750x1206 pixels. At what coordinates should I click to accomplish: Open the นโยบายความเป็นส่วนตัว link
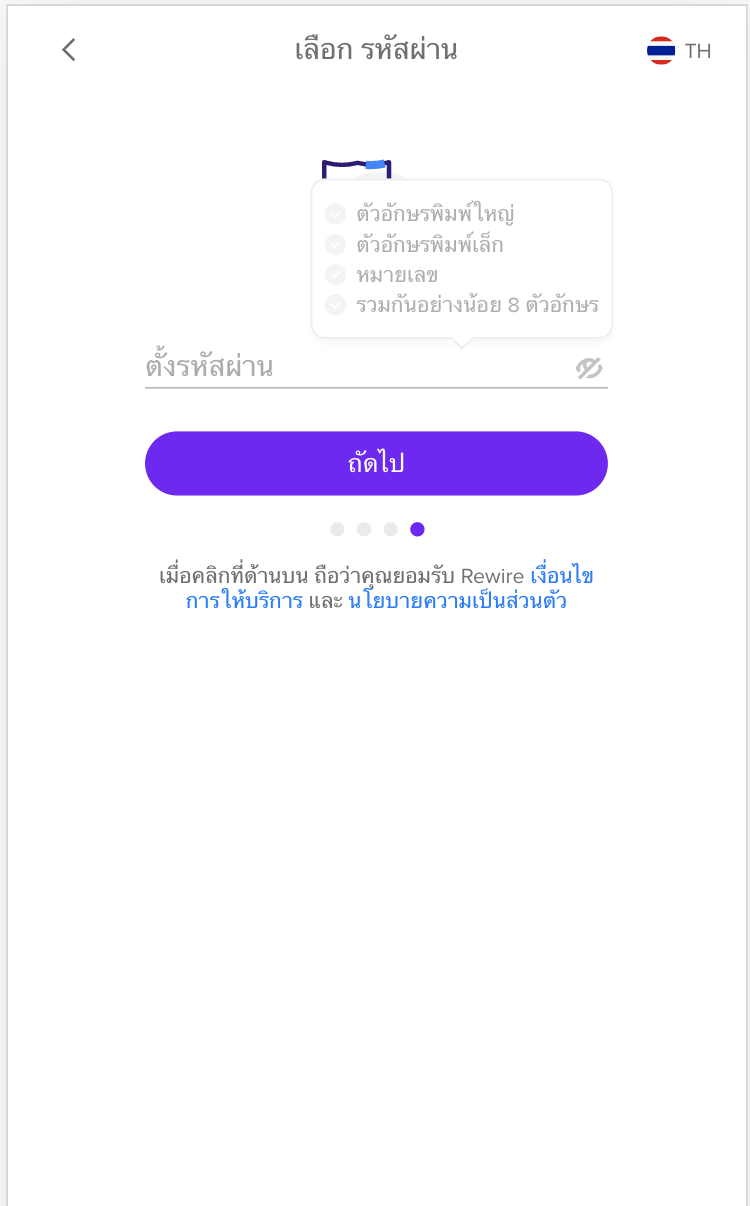pos(457,602)
